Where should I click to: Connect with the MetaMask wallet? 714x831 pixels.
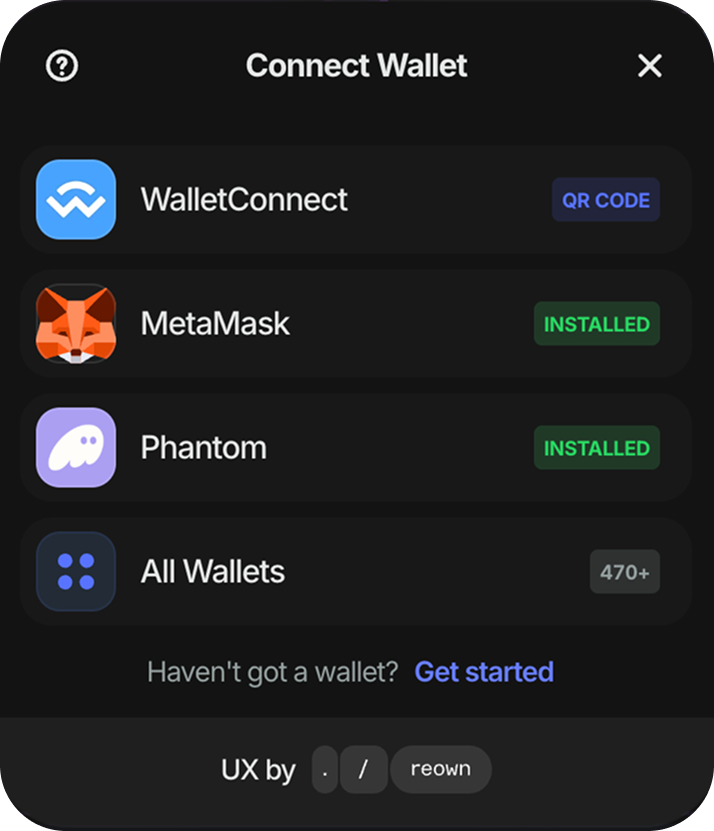click(355, 324)
